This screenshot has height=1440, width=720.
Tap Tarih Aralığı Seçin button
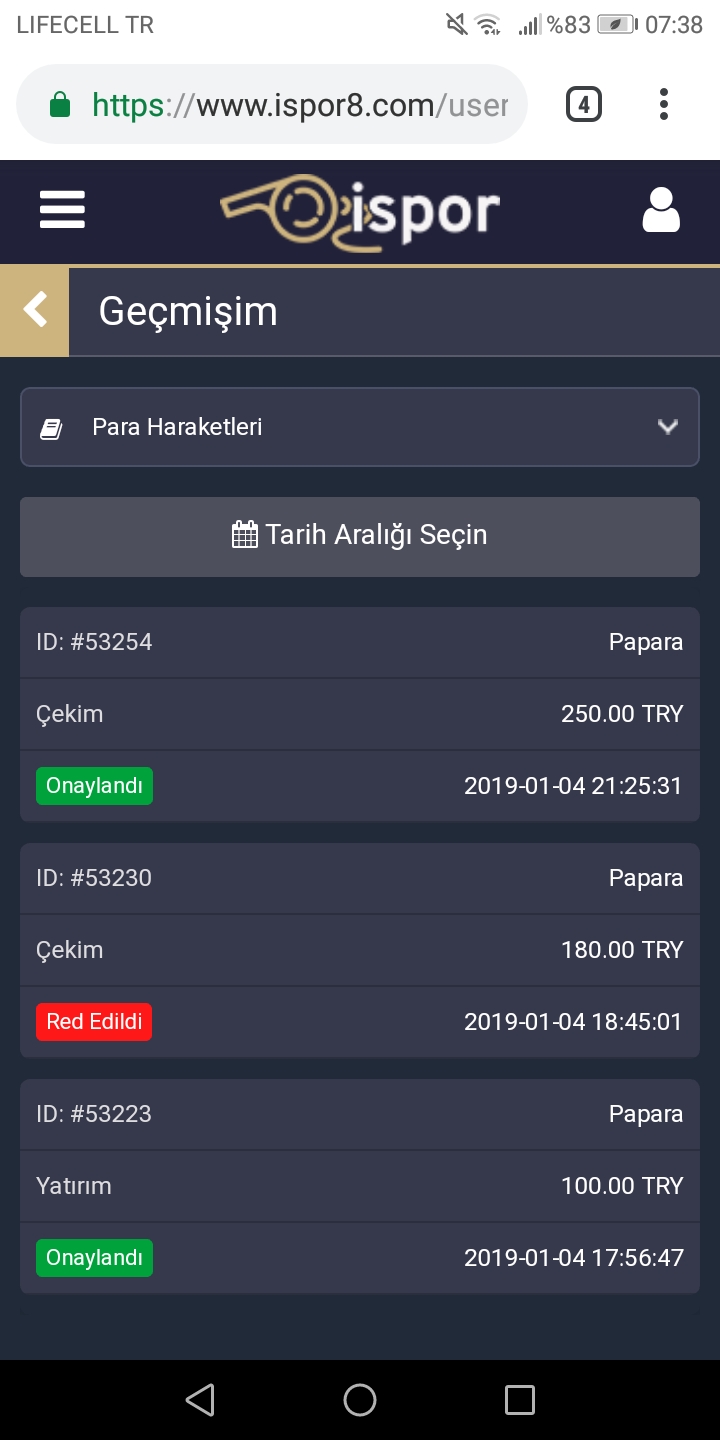[360, 535]
